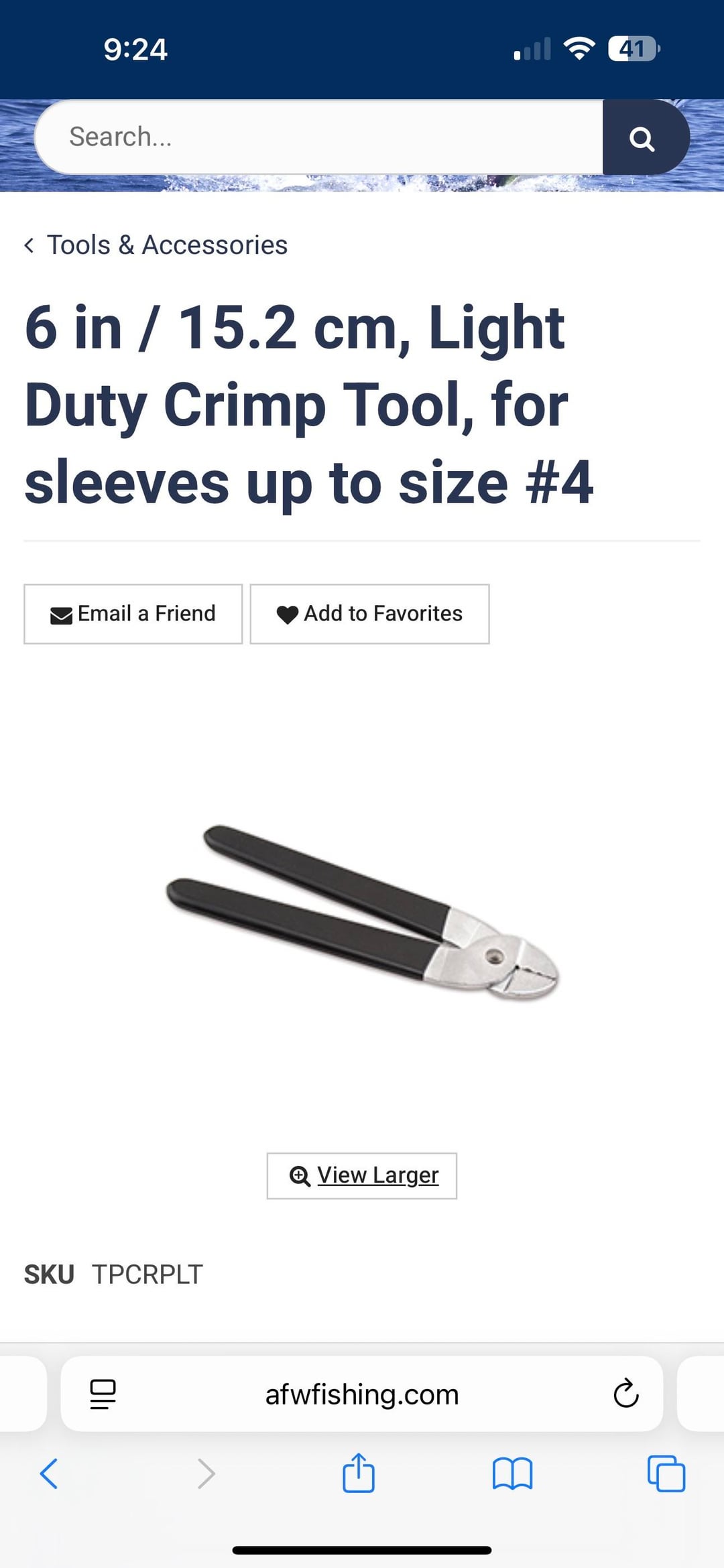This screenshot has width=724, height=1568.
Task: Reload the current page
Action: (625, 1394)
